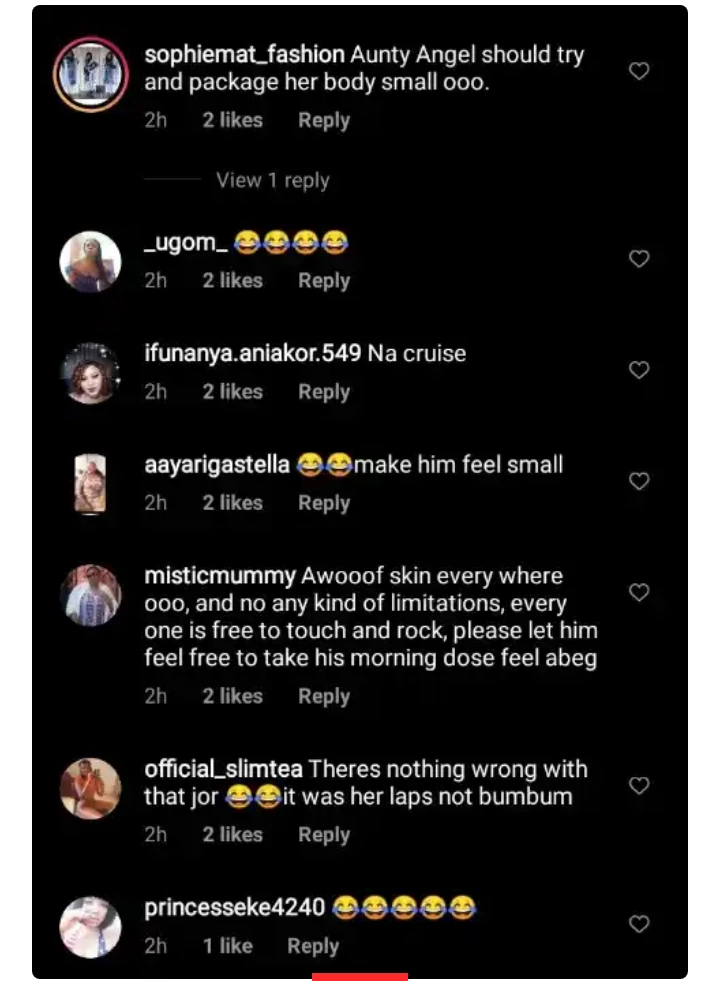The width and height of the screenshot is (720, 981).
Task: Open misticmummy's profile via username
Action: [220, 576]
